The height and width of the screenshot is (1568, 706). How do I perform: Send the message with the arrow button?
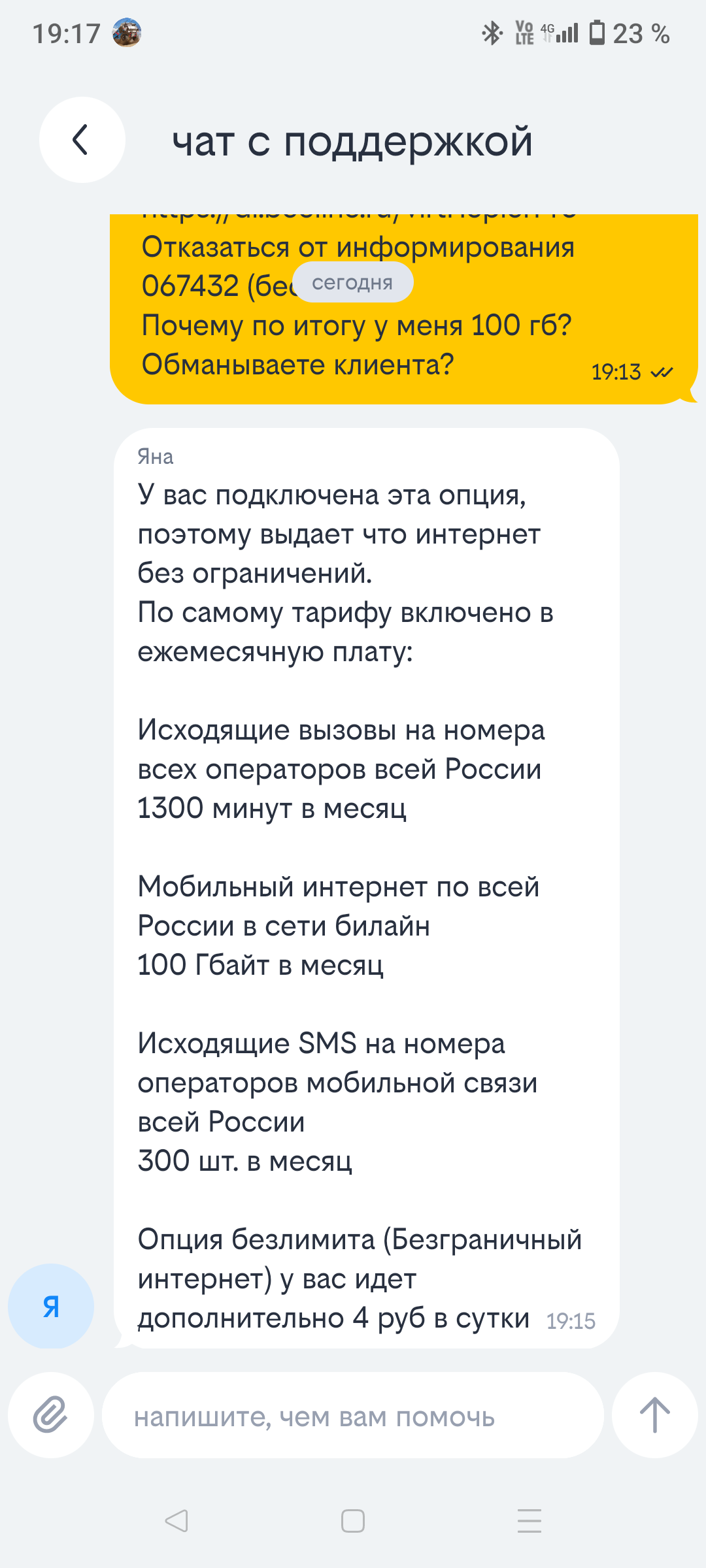(x=654, y=1415)
